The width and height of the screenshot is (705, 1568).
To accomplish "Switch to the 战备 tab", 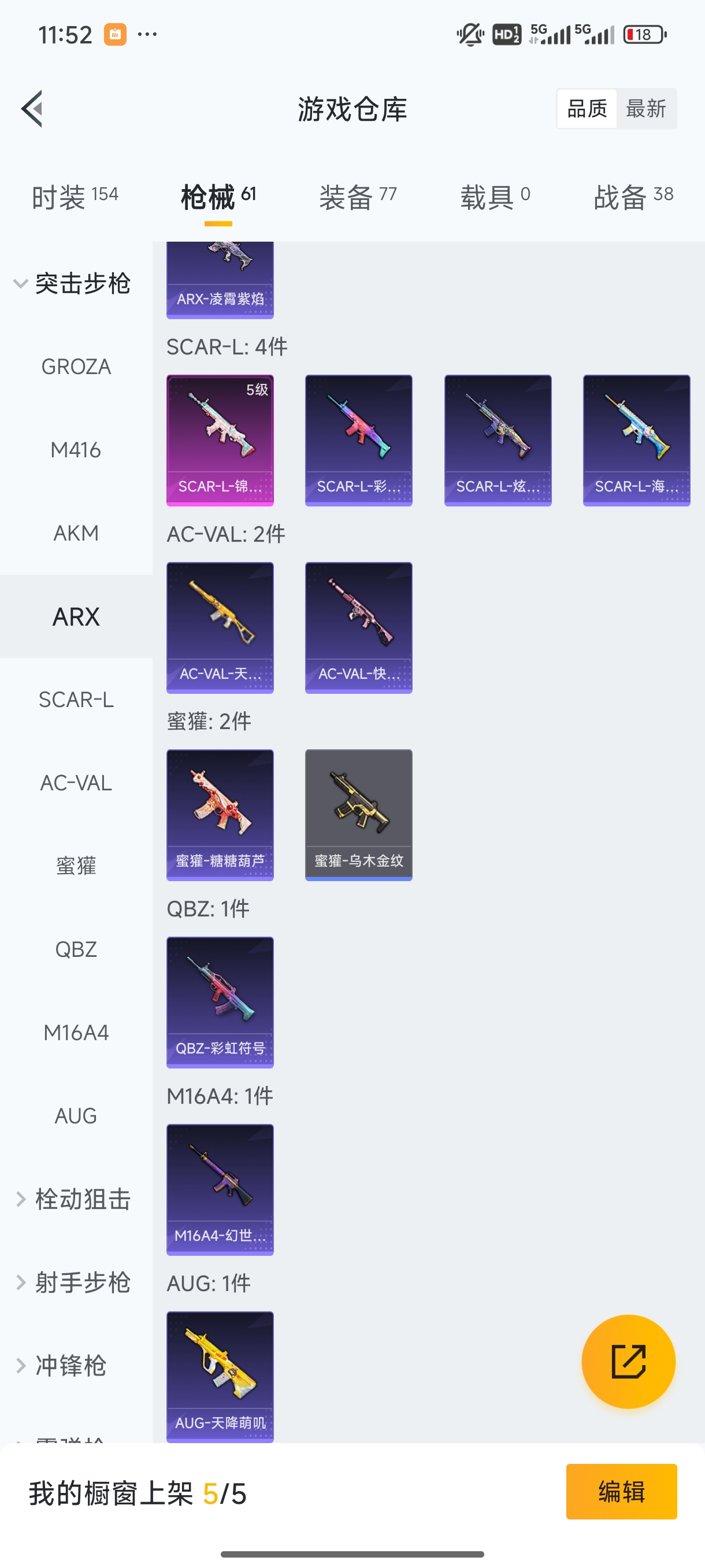I will [x=633, y=197].
